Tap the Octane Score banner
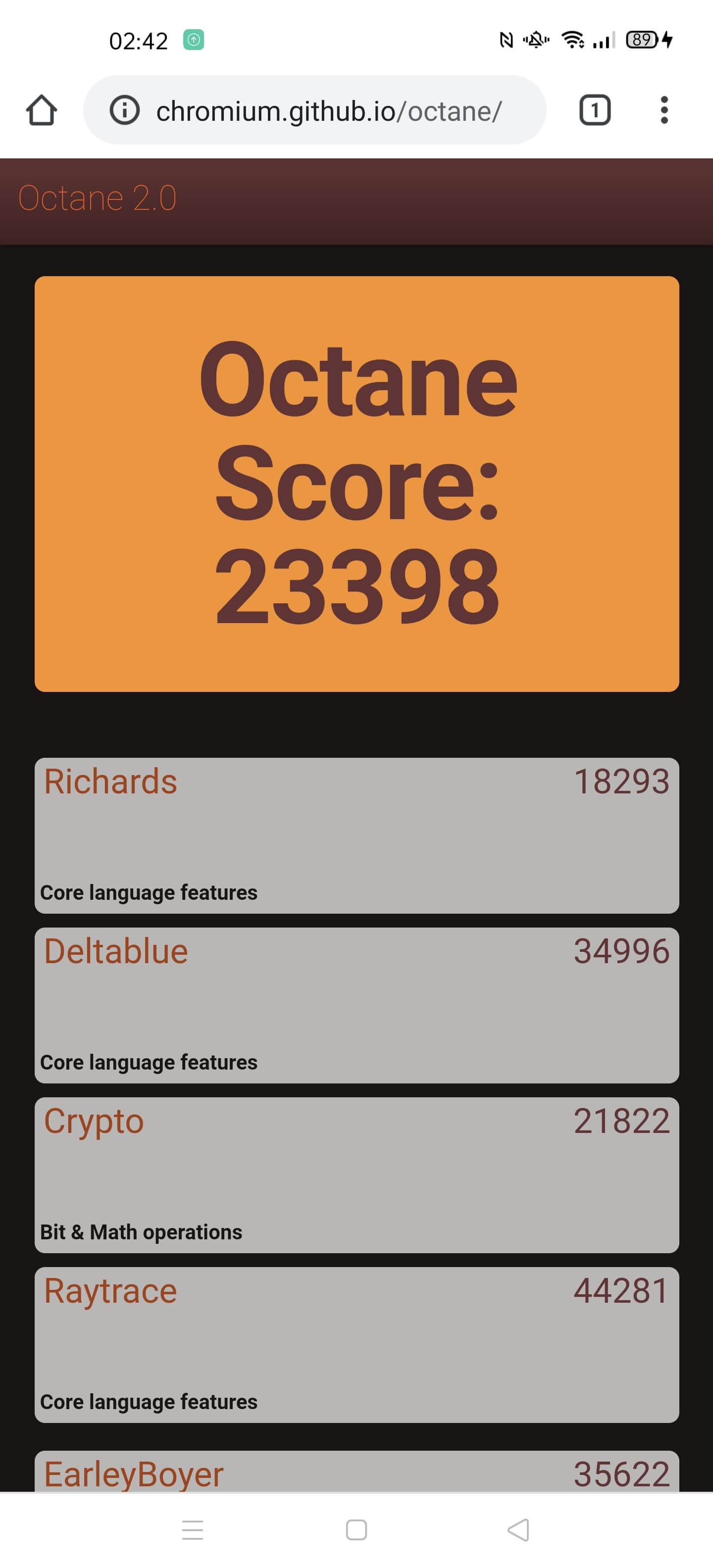Viewport: 713px width, 1568px height. click(357, 483)
